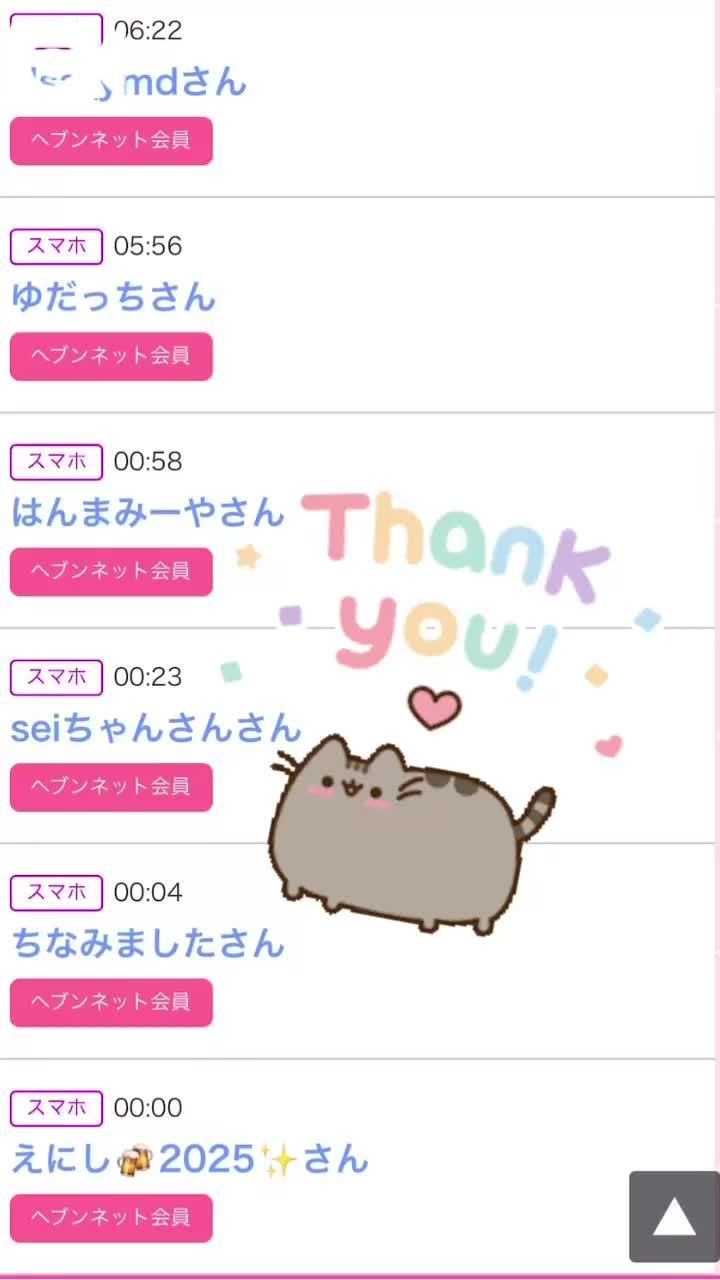View ちなみましたさん's profile
This screenshot has width=720, height=1280.
tap(148, 943)
